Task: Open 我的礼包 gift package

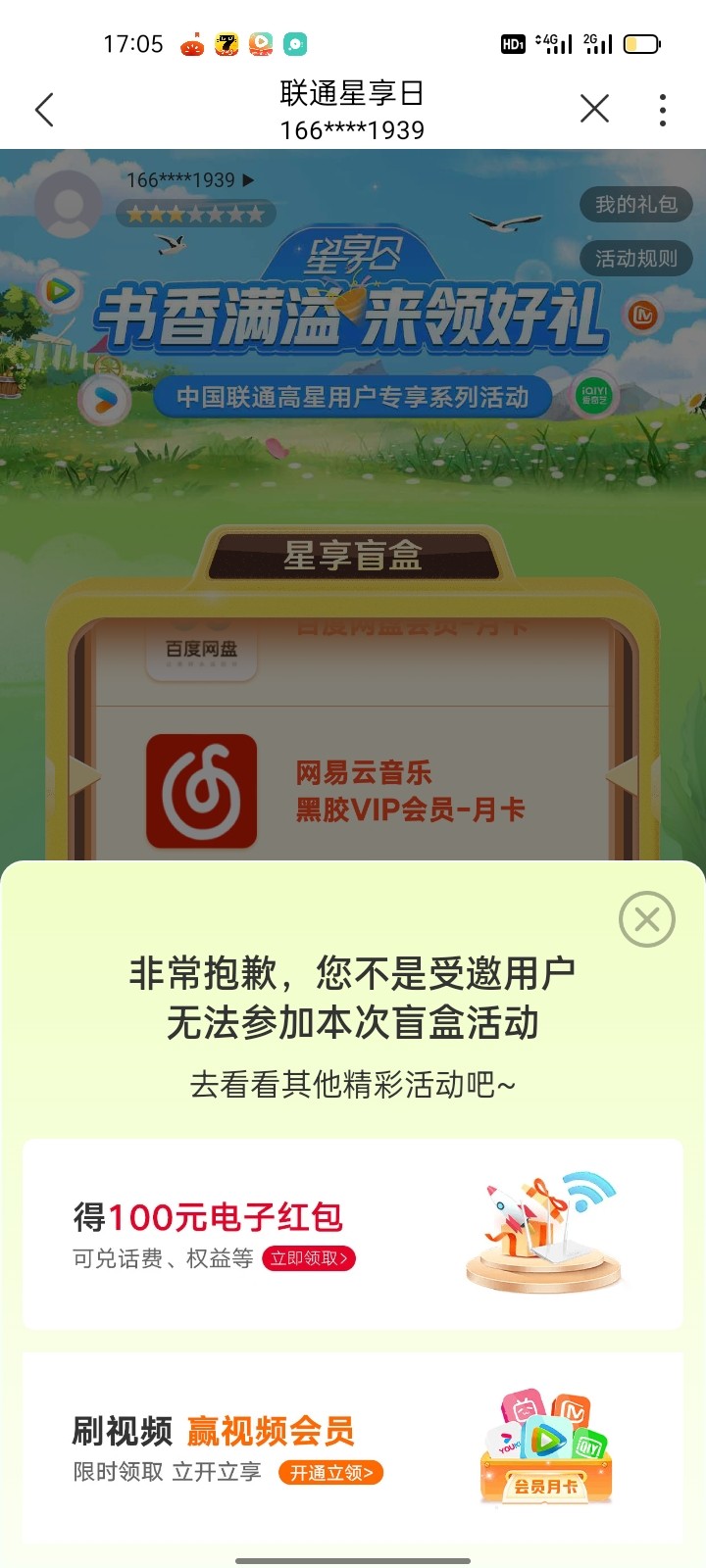Action: click(635, 205)
